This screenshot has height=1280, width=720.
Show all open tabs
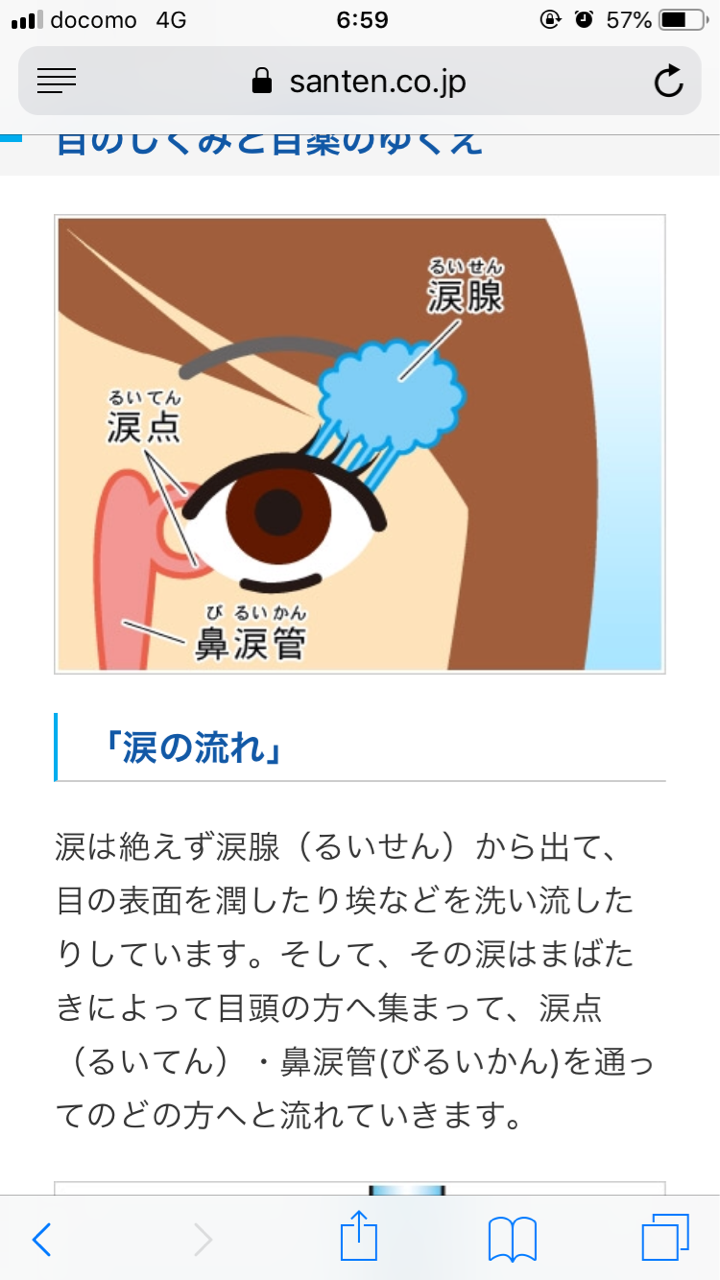point(665,1239)
